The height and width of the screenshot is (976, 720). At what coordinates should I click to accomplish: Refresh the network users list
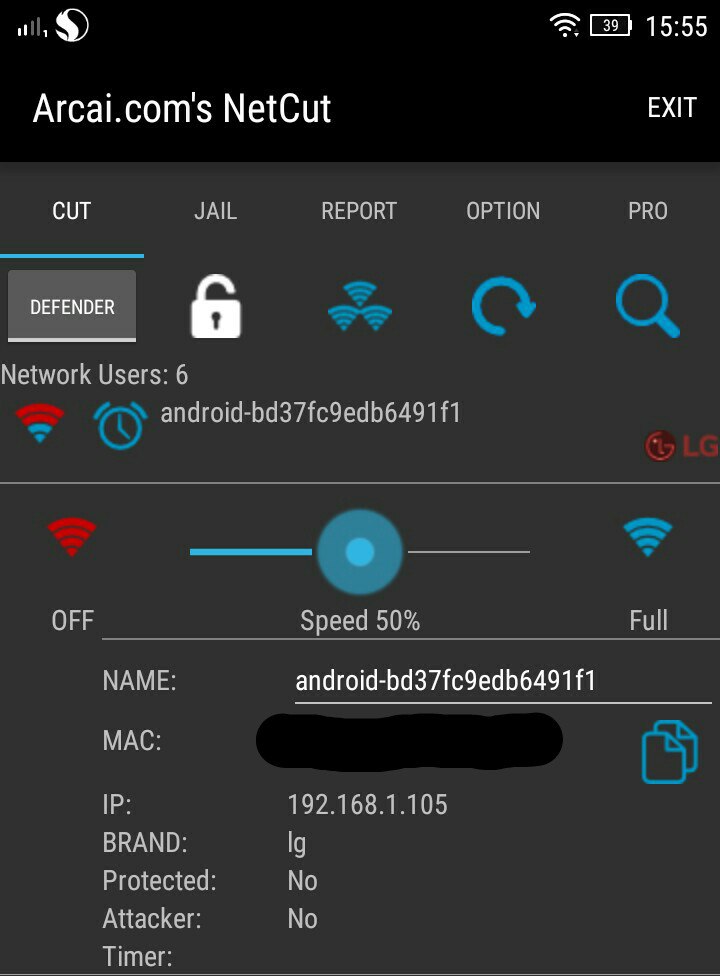tap(503, 307)
